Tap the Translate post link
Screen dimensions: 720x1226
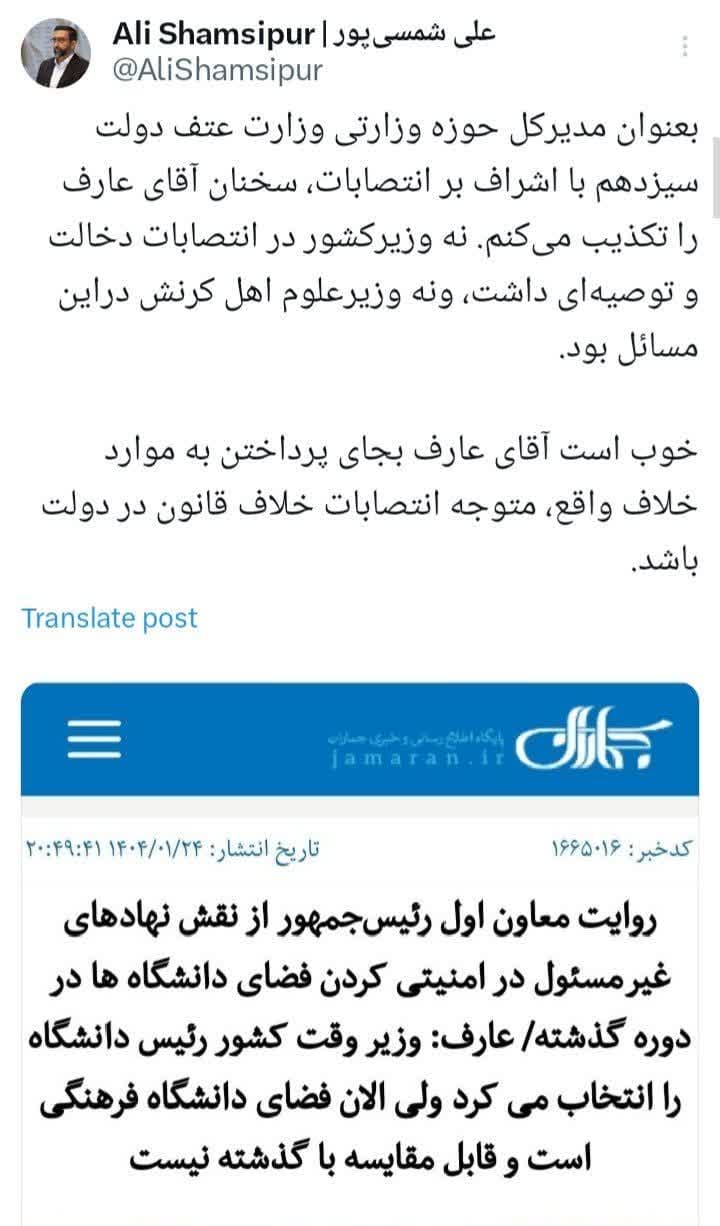(x=110, y=618)
